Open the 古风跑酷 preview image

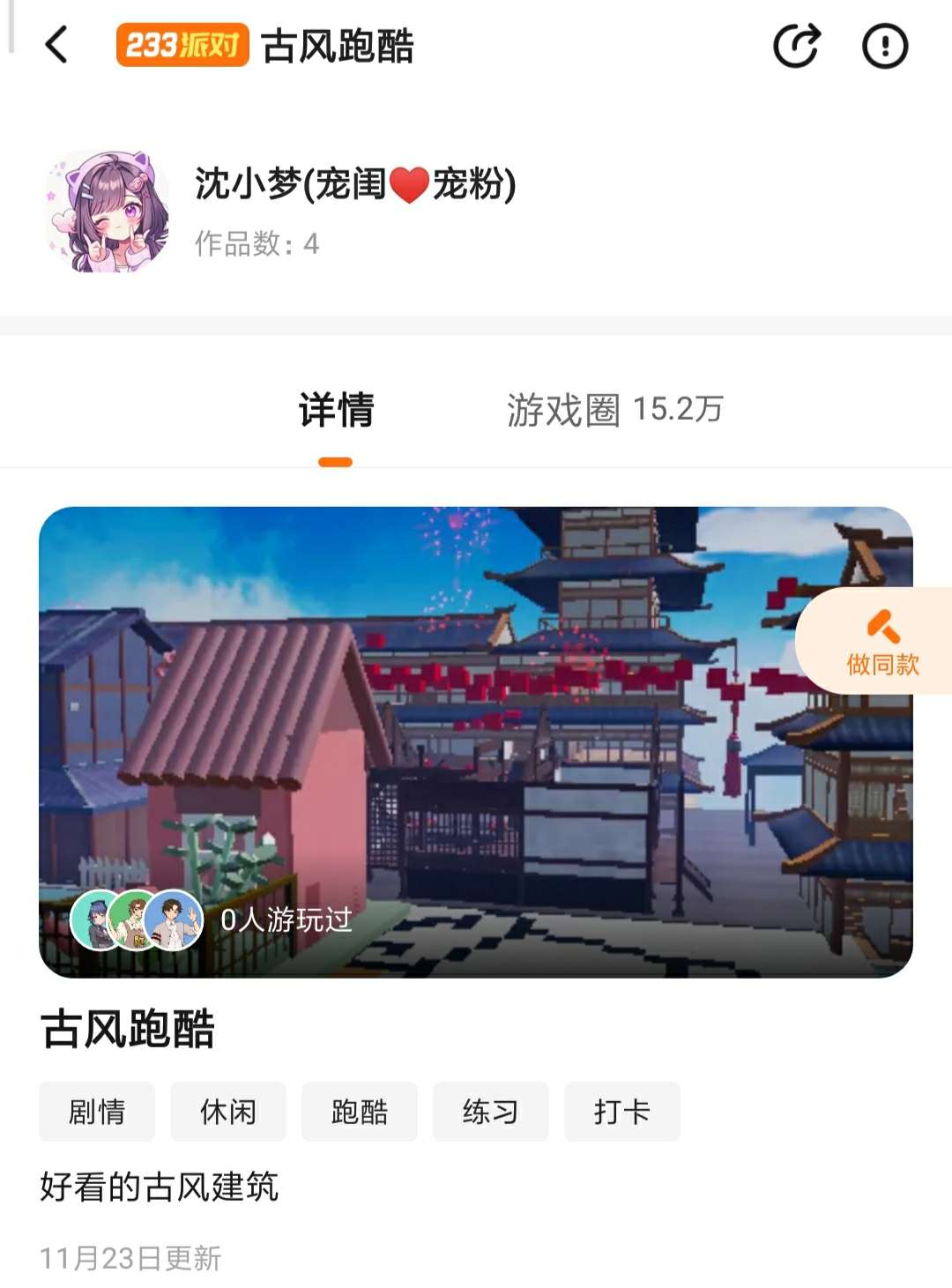[476, 741]
